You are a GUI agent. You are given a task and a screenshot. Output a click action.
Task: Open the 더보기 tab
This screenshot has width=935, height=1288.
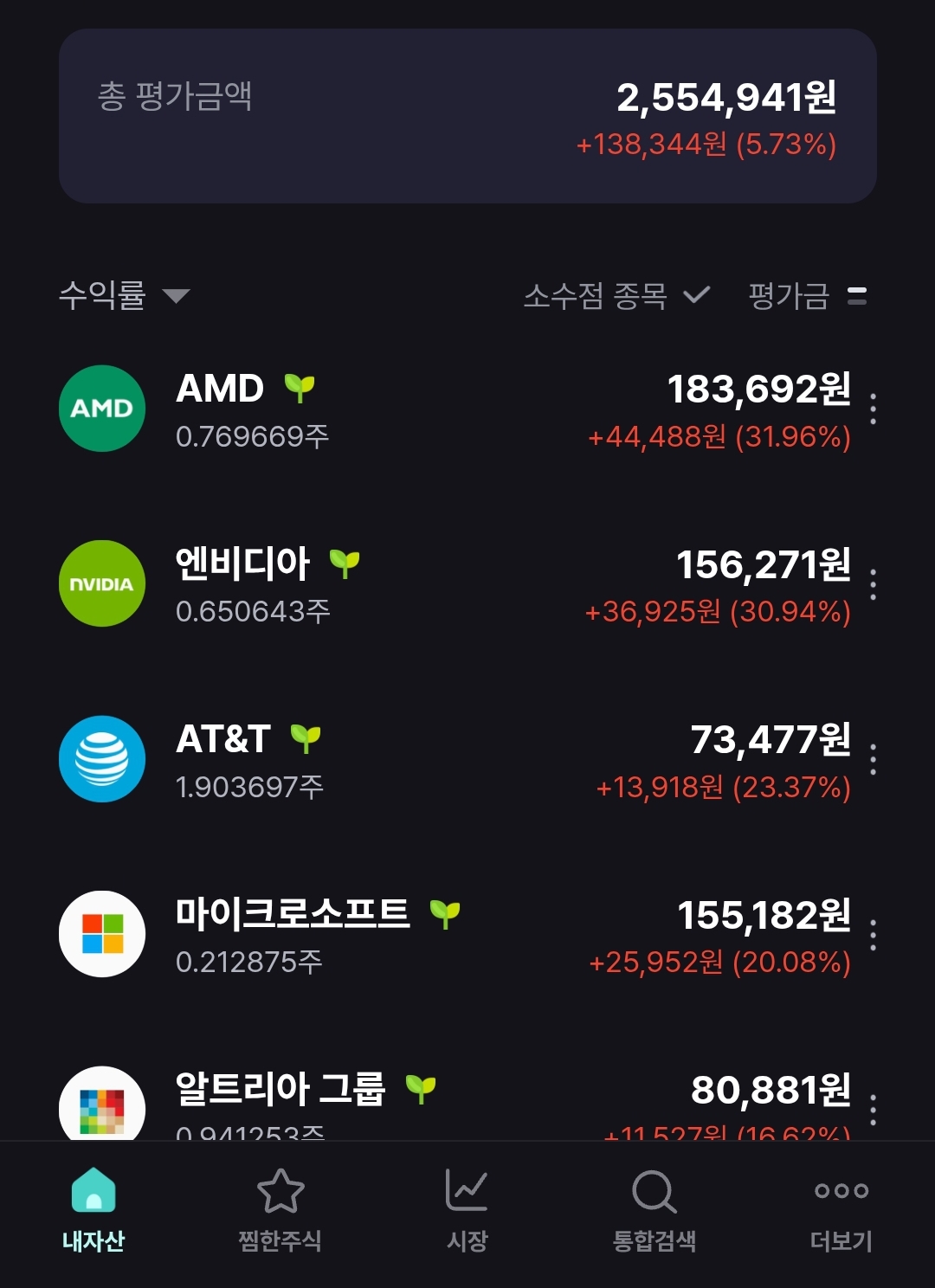pos(841,1211)
